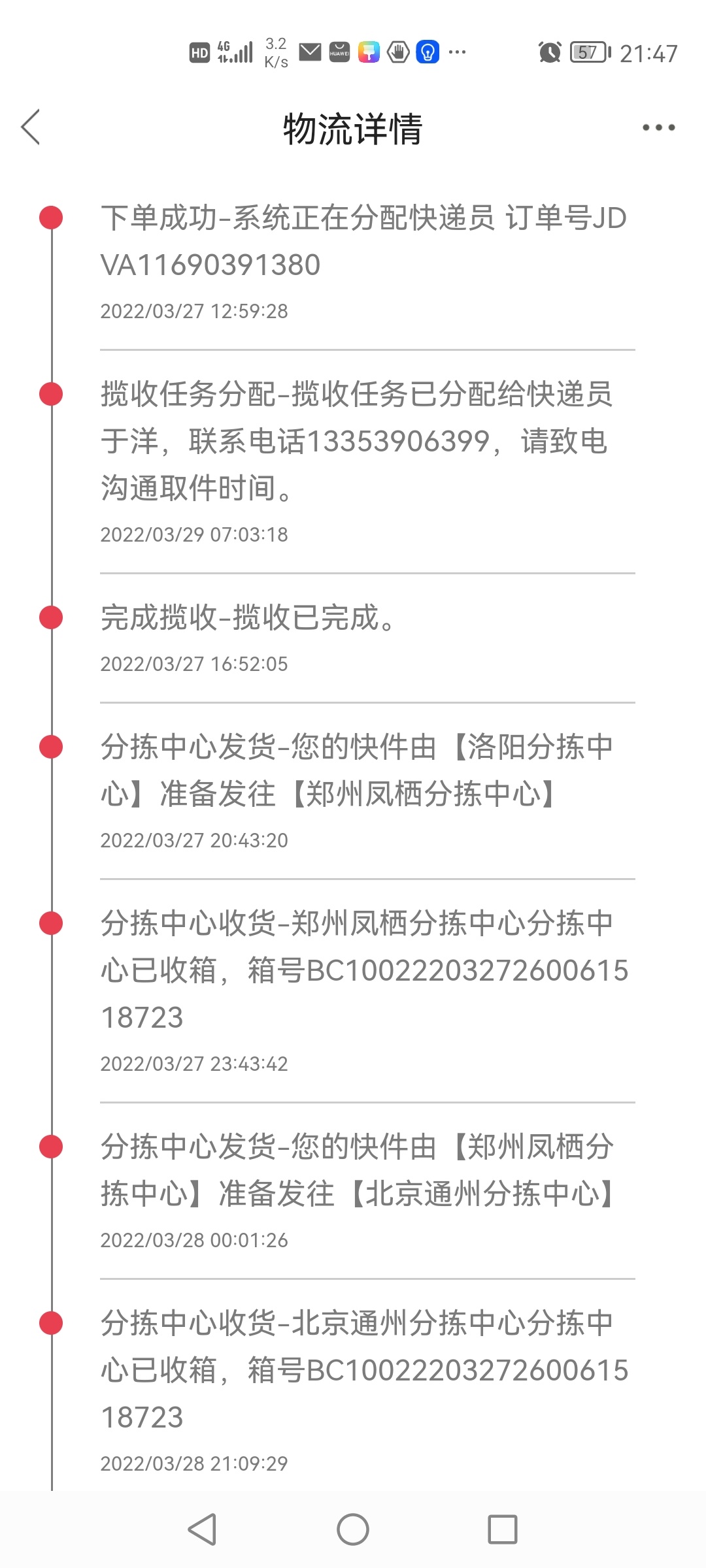Tap the system back navigation button

[202, 1529]
